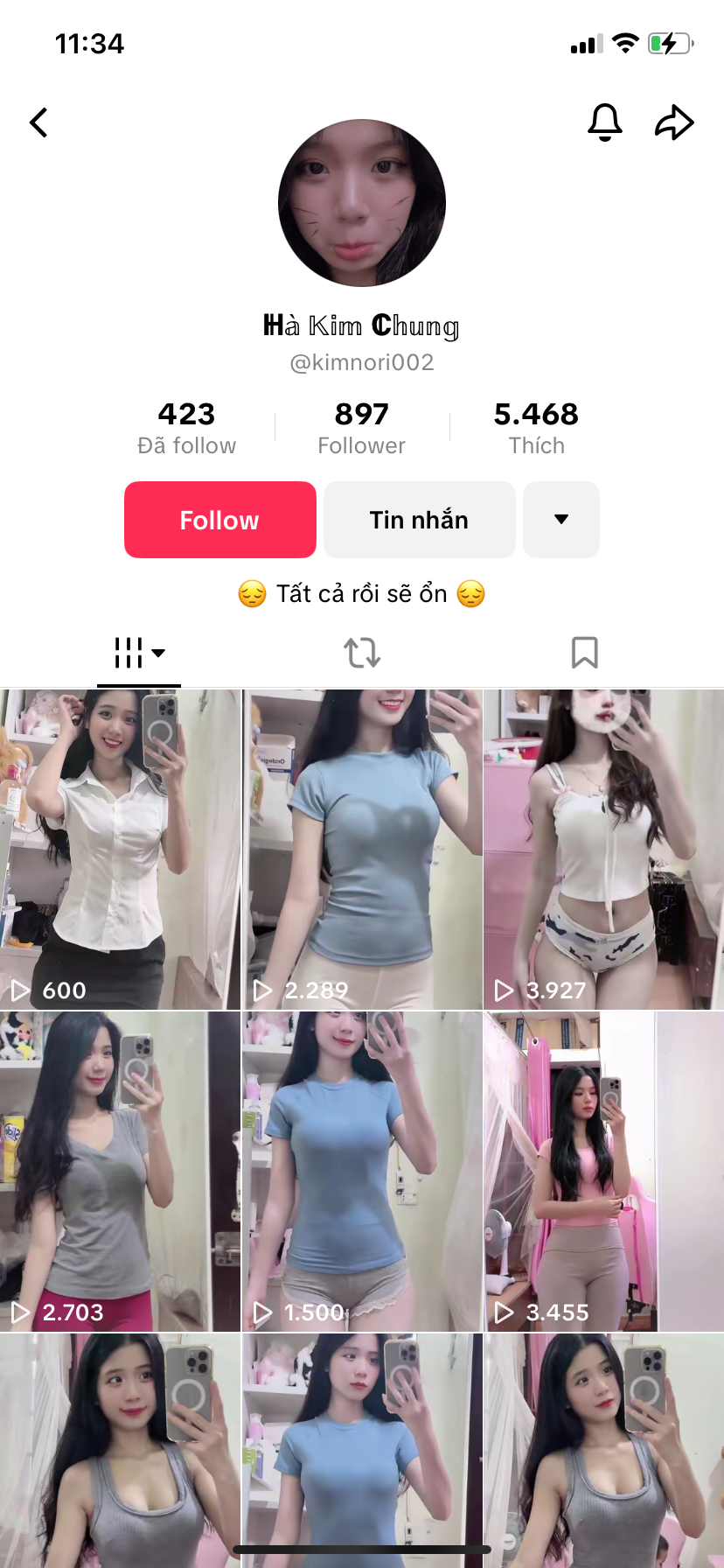Open the video with 2.289 views

[362, 849]
